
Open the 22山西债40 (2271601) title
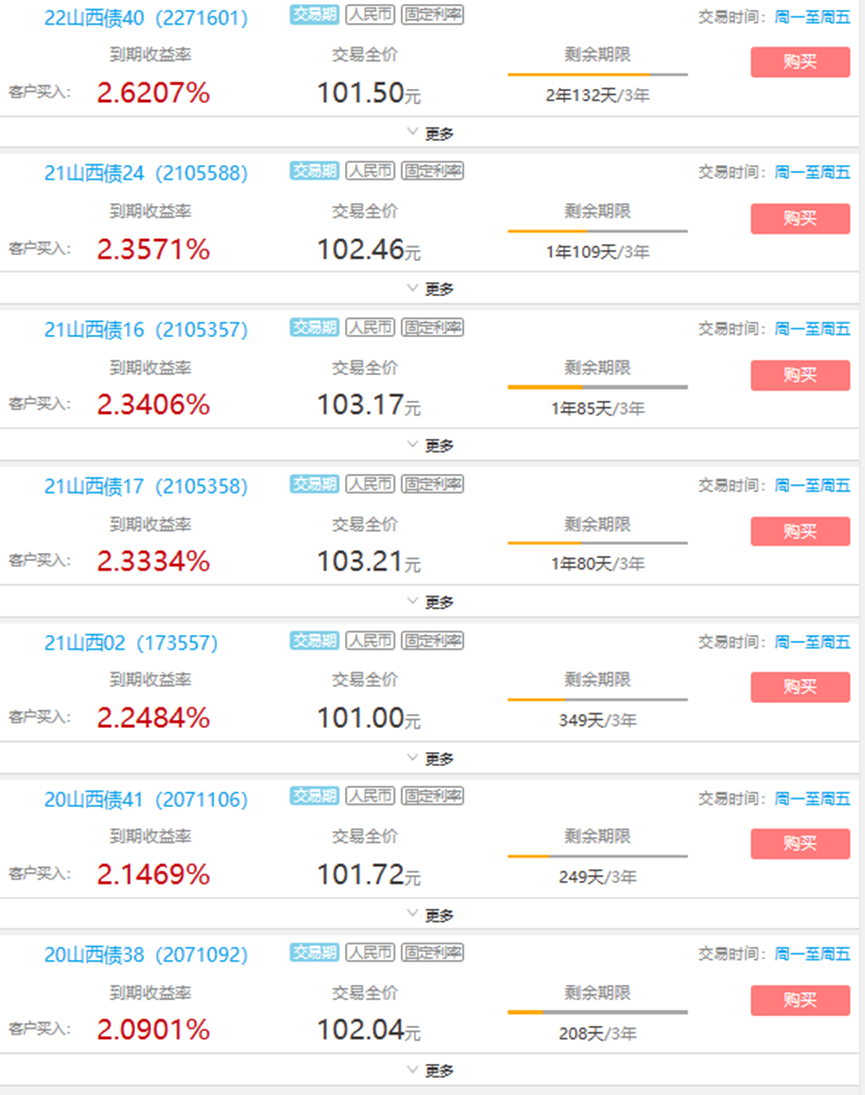[146, 17]
